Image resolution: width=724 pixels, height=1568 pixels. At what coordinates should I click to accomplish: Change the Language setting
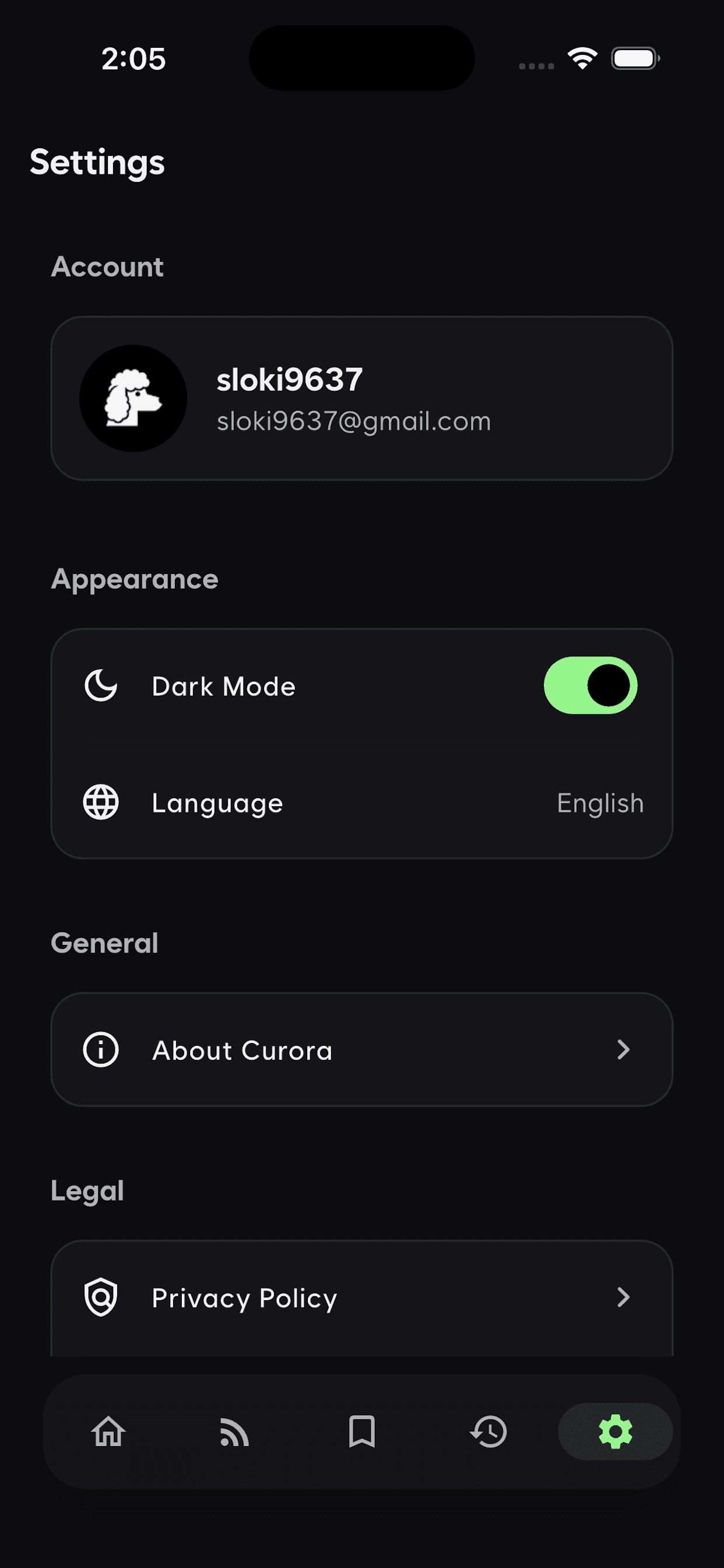click(x=361, y=803)
